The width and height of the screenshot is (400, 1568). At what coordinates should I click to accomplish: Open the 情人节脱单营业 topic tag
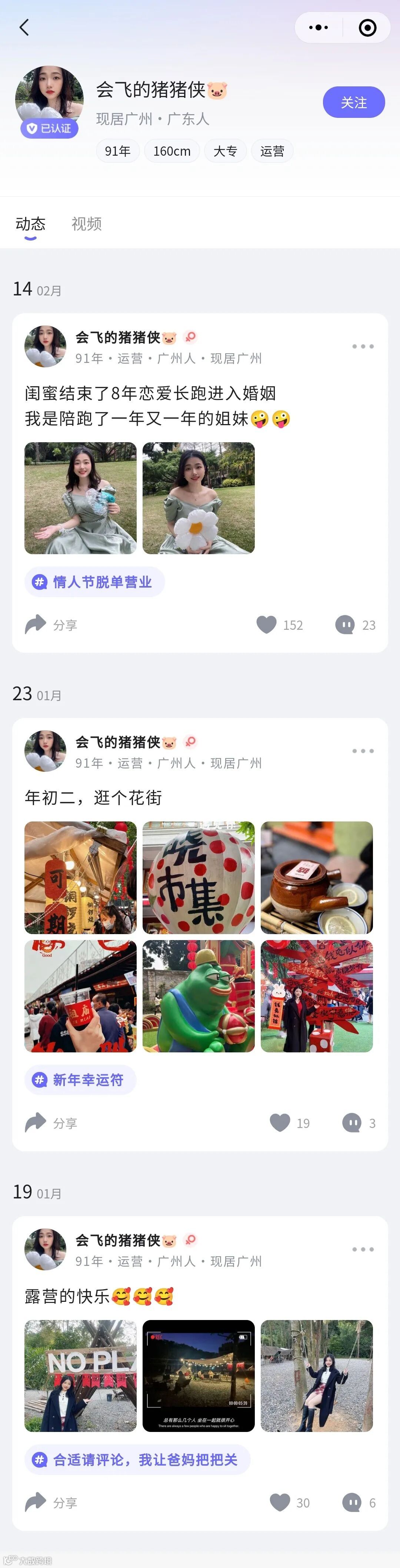tap(95, 582)
